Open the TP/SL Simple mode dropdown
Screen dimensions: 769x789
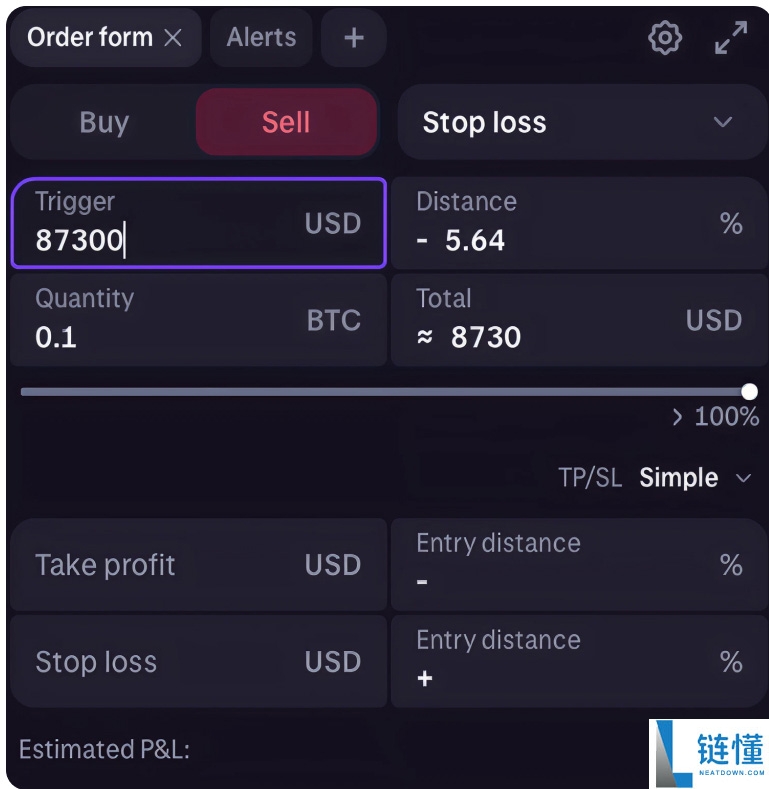coord(695,478)
